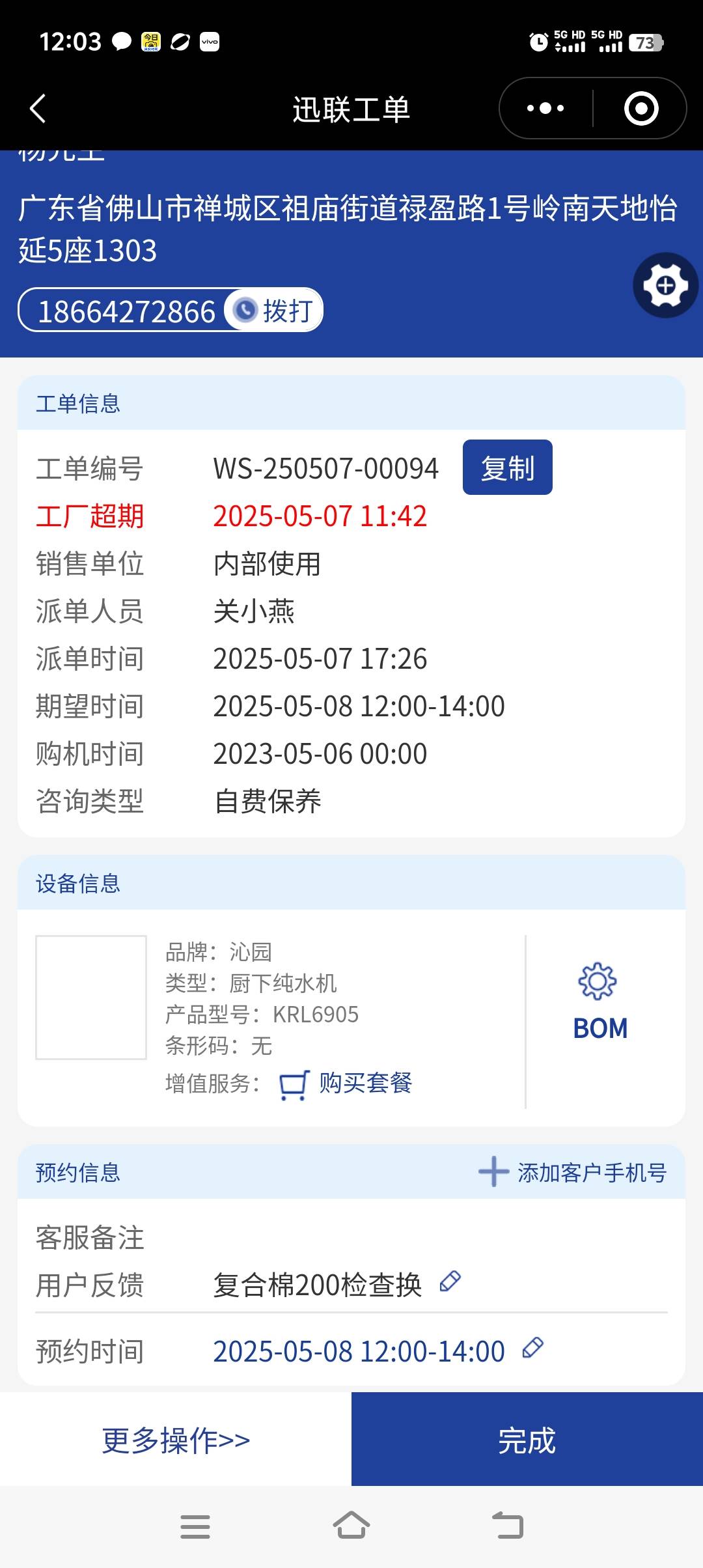Edit the 用户反馈 text with pencil icon
Image resolution: width=703 pixels, height=1568 pixels.
[x=450, y=1282]
